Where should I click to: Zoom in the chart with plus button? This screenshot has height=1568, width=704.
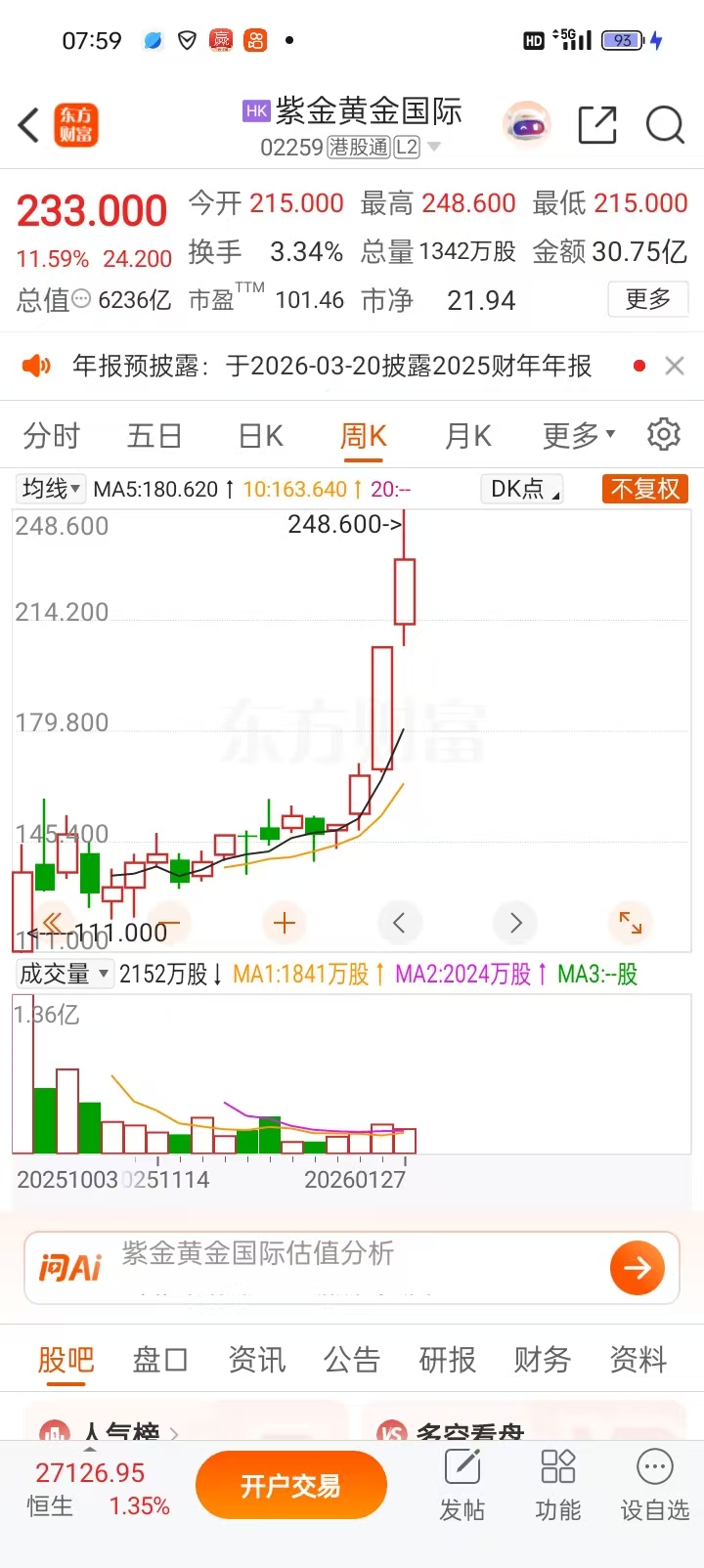(x=285, y=923)
